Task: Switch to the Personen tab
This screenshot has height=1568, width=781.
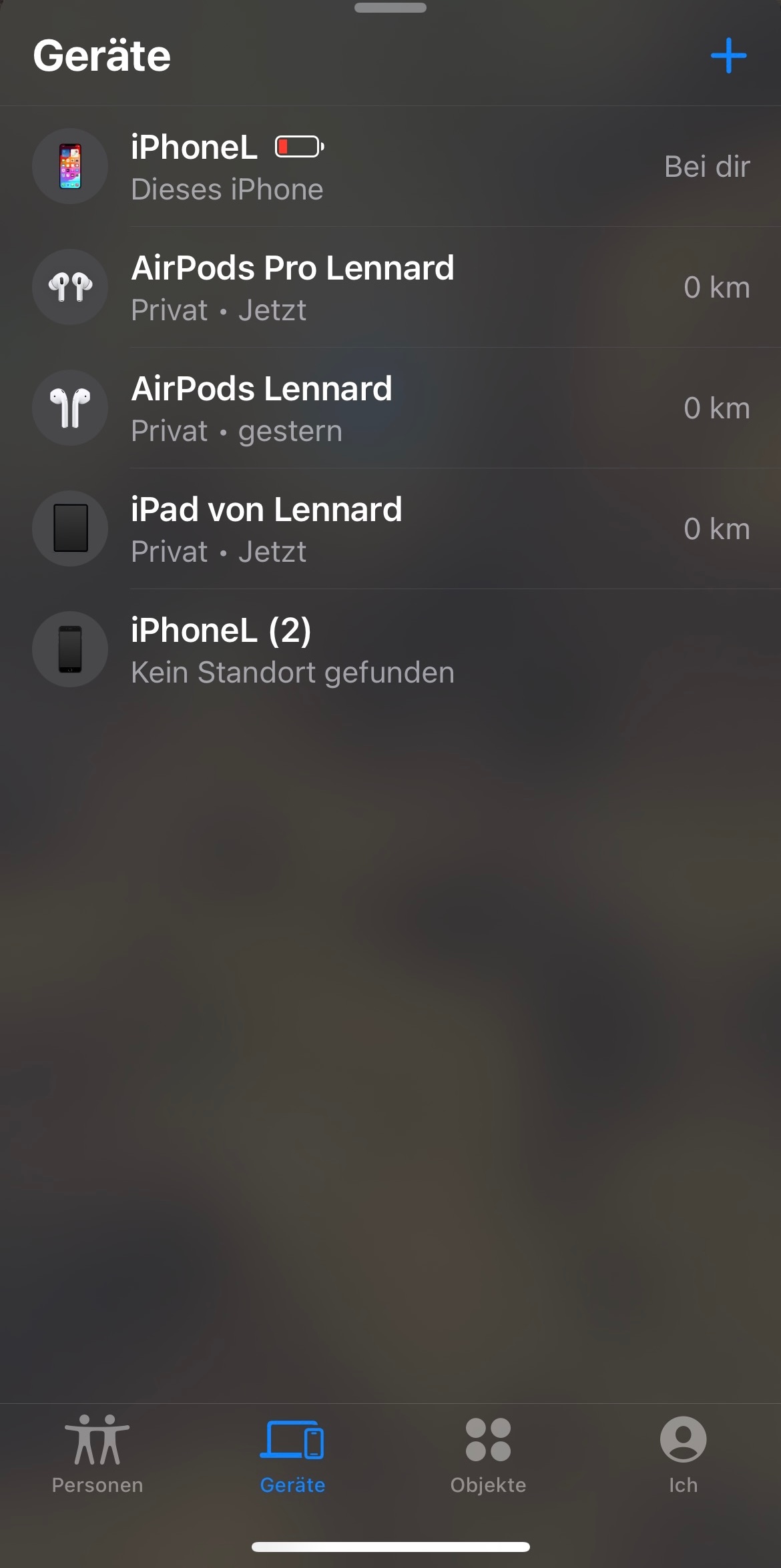Action: (x=97, y=1453)
